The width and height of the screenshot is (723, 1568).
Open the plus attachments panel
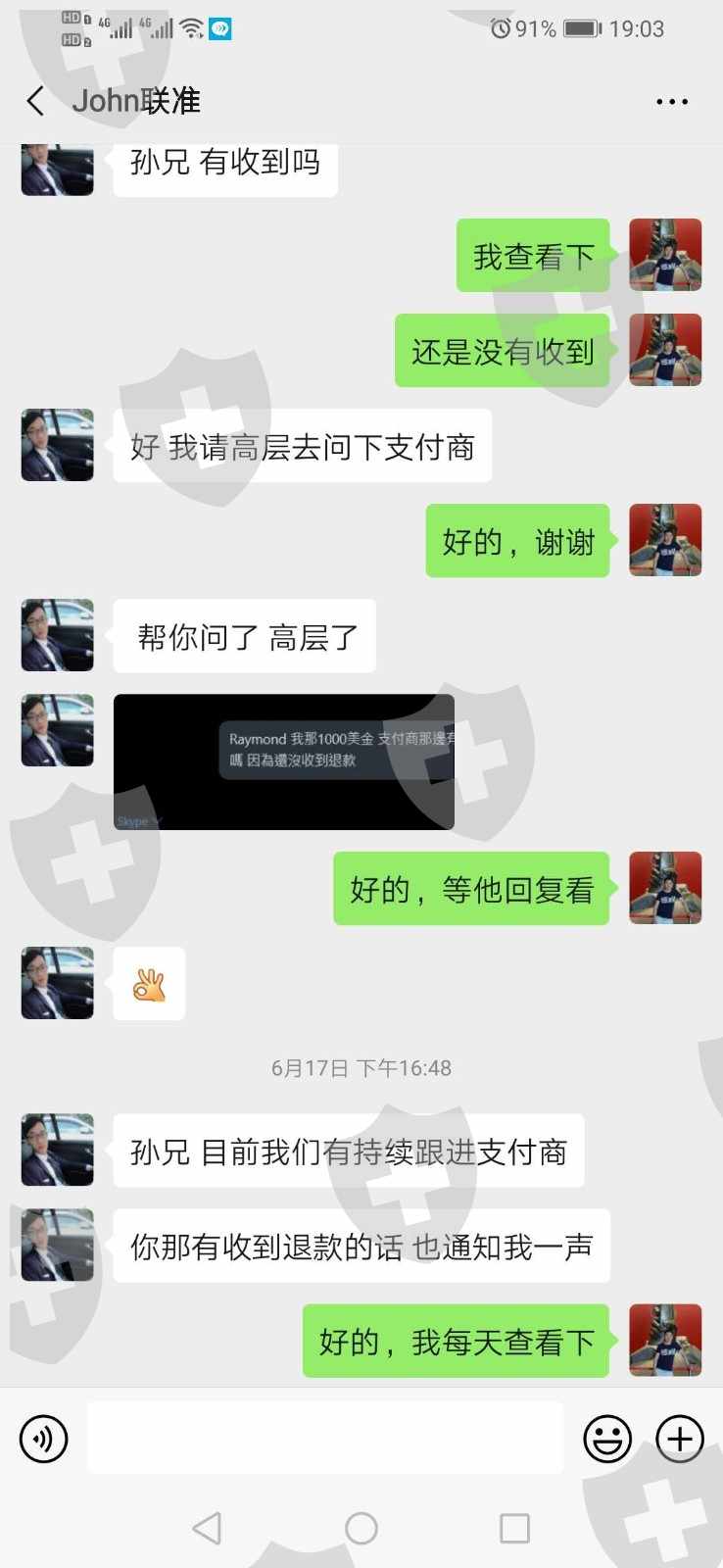[x=680, y=1439]
